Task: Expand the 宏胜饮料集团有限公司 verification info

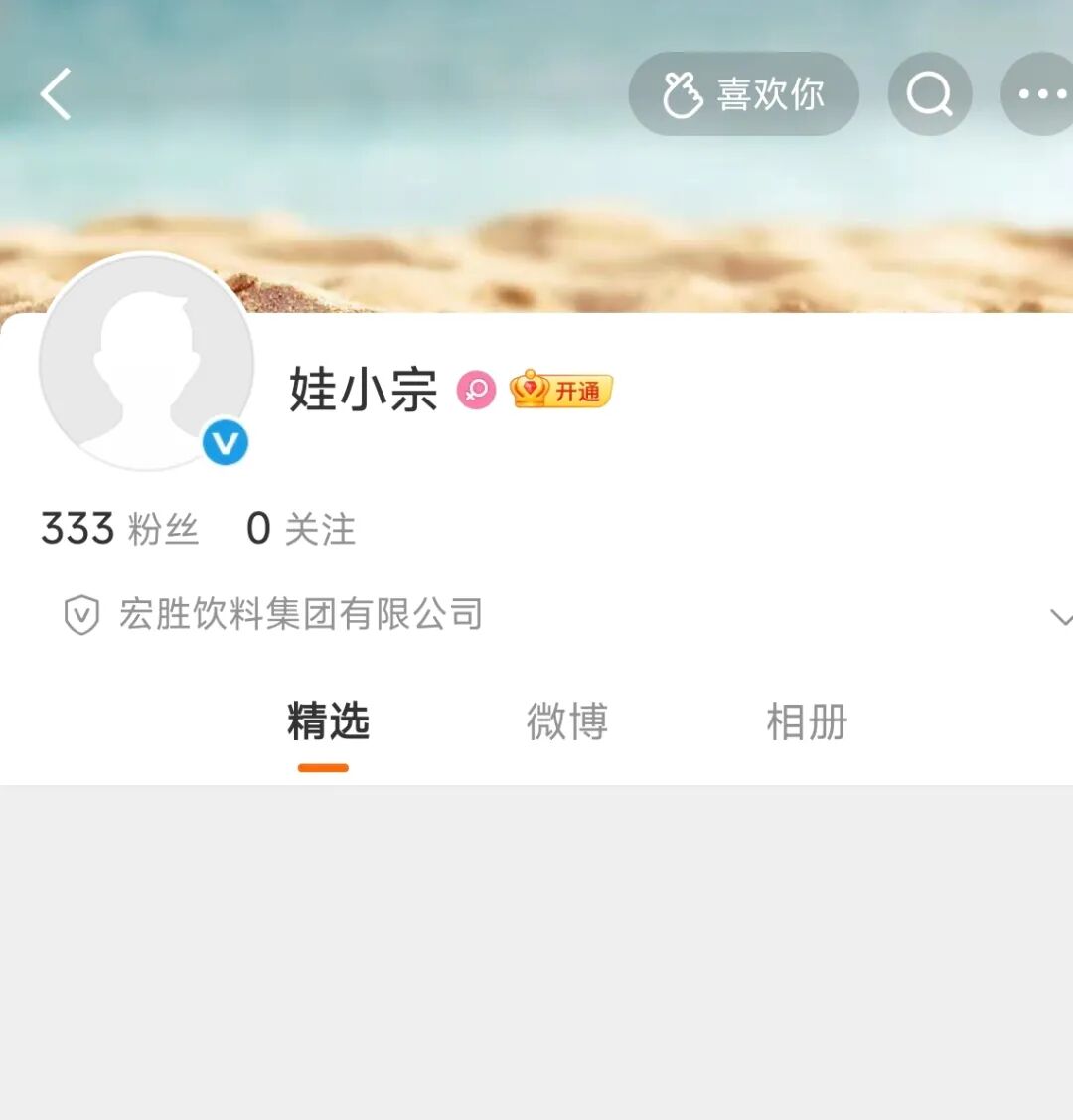Action: pos(1059,617)
